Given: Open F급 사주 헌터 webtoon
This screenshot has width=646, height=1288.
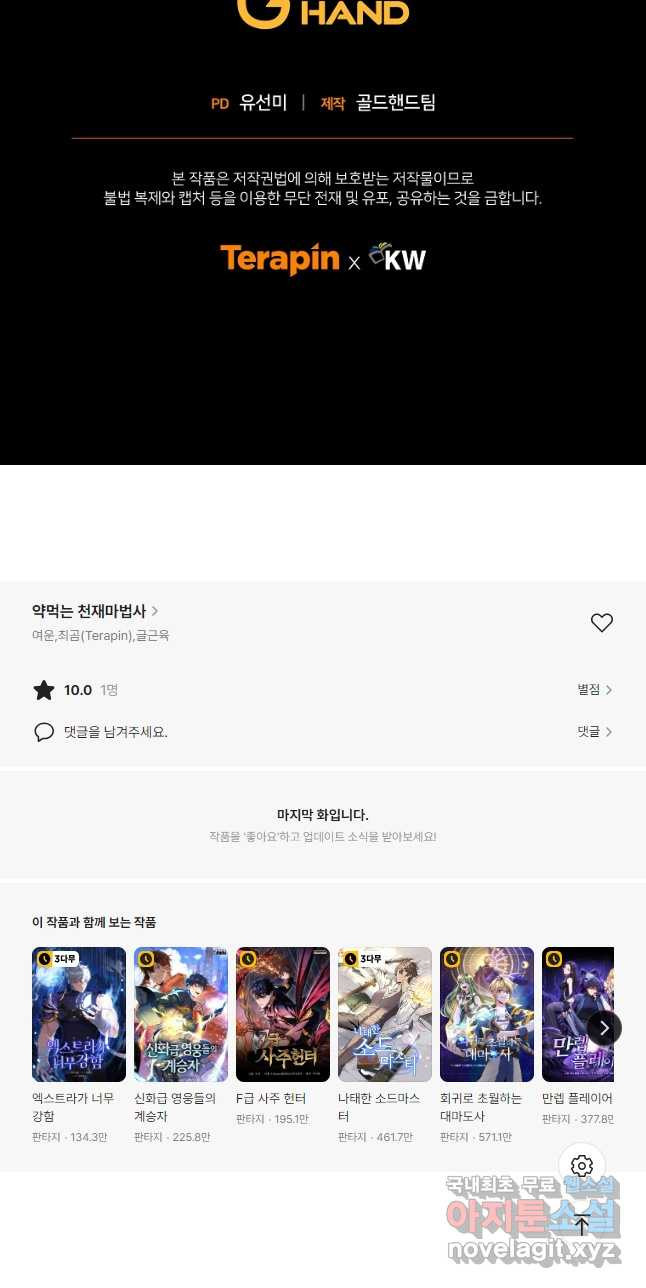Looking at the screenshot, I should coord(283,1014).
